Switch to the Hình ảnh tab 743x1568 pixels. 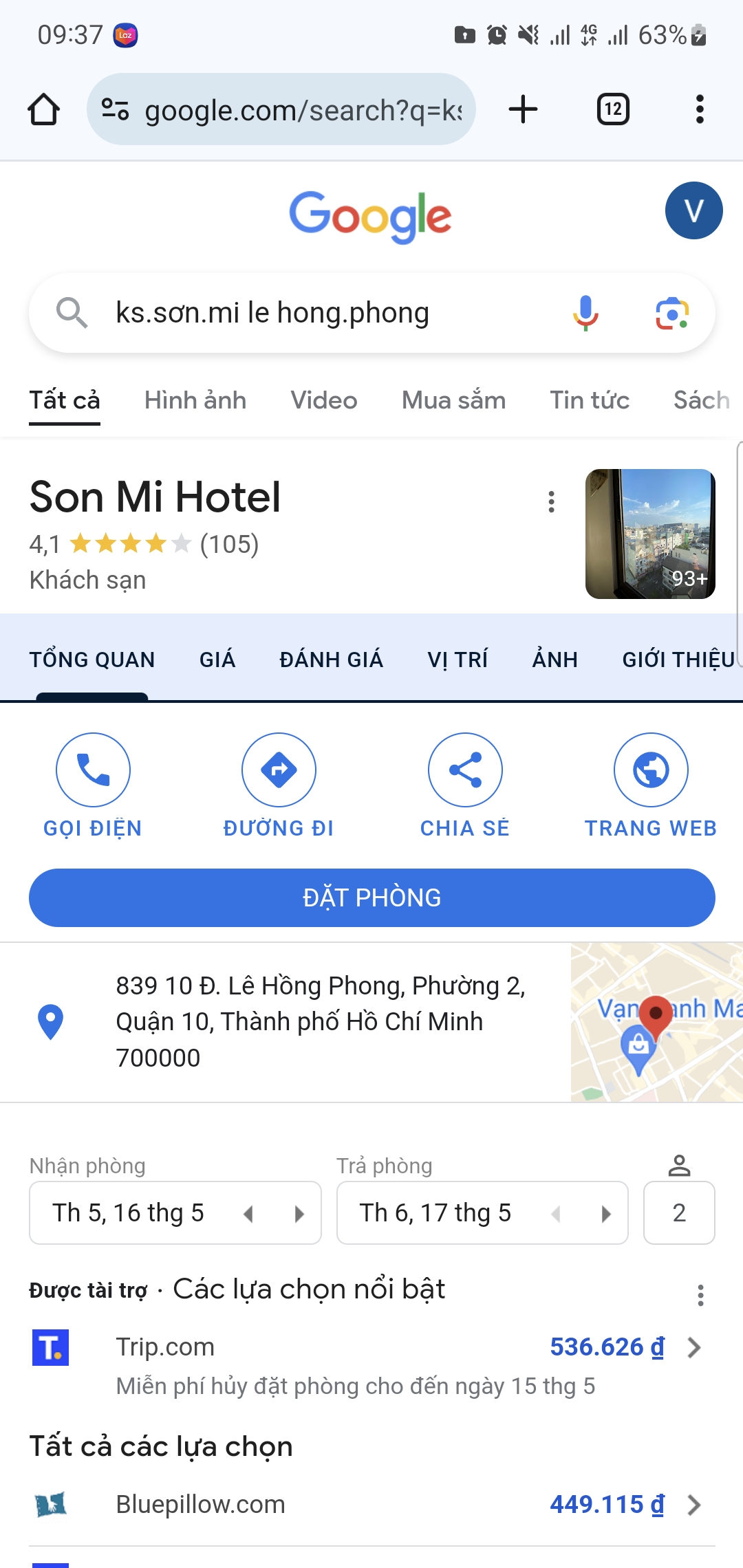(195, 400)
